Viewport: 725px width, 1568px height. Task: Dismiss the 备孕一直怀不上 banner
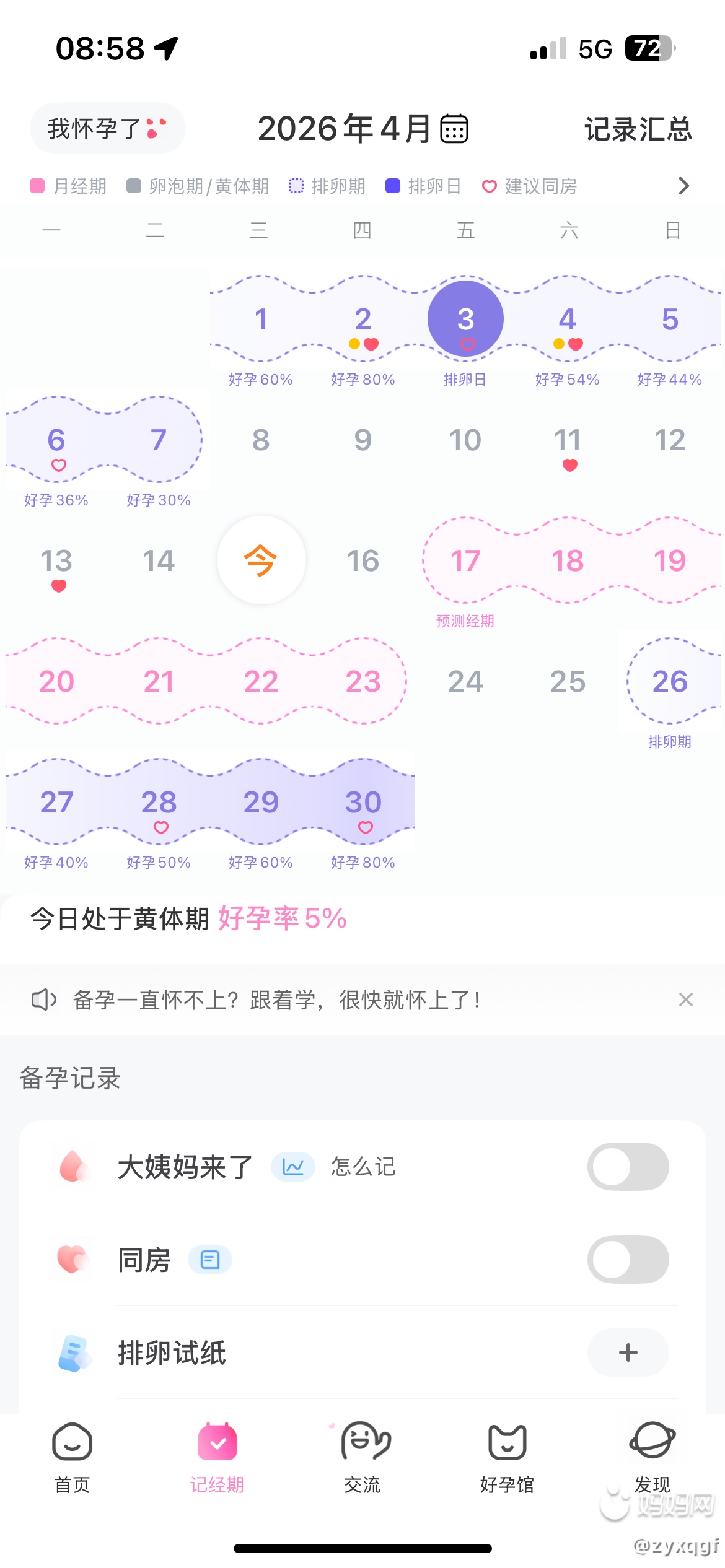[x=685, y=1000]
